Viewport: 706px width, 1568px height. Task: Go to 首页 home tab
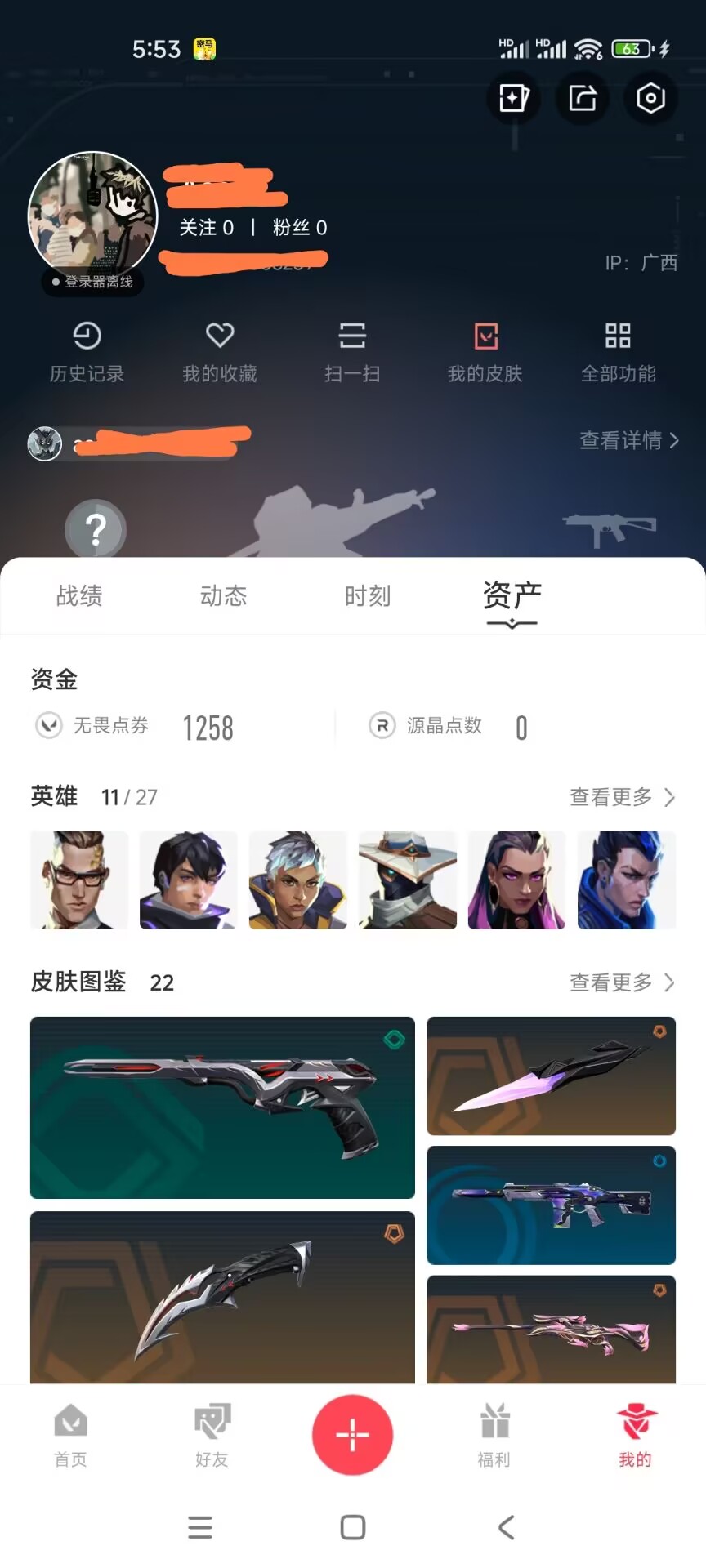coord(71,1436)
